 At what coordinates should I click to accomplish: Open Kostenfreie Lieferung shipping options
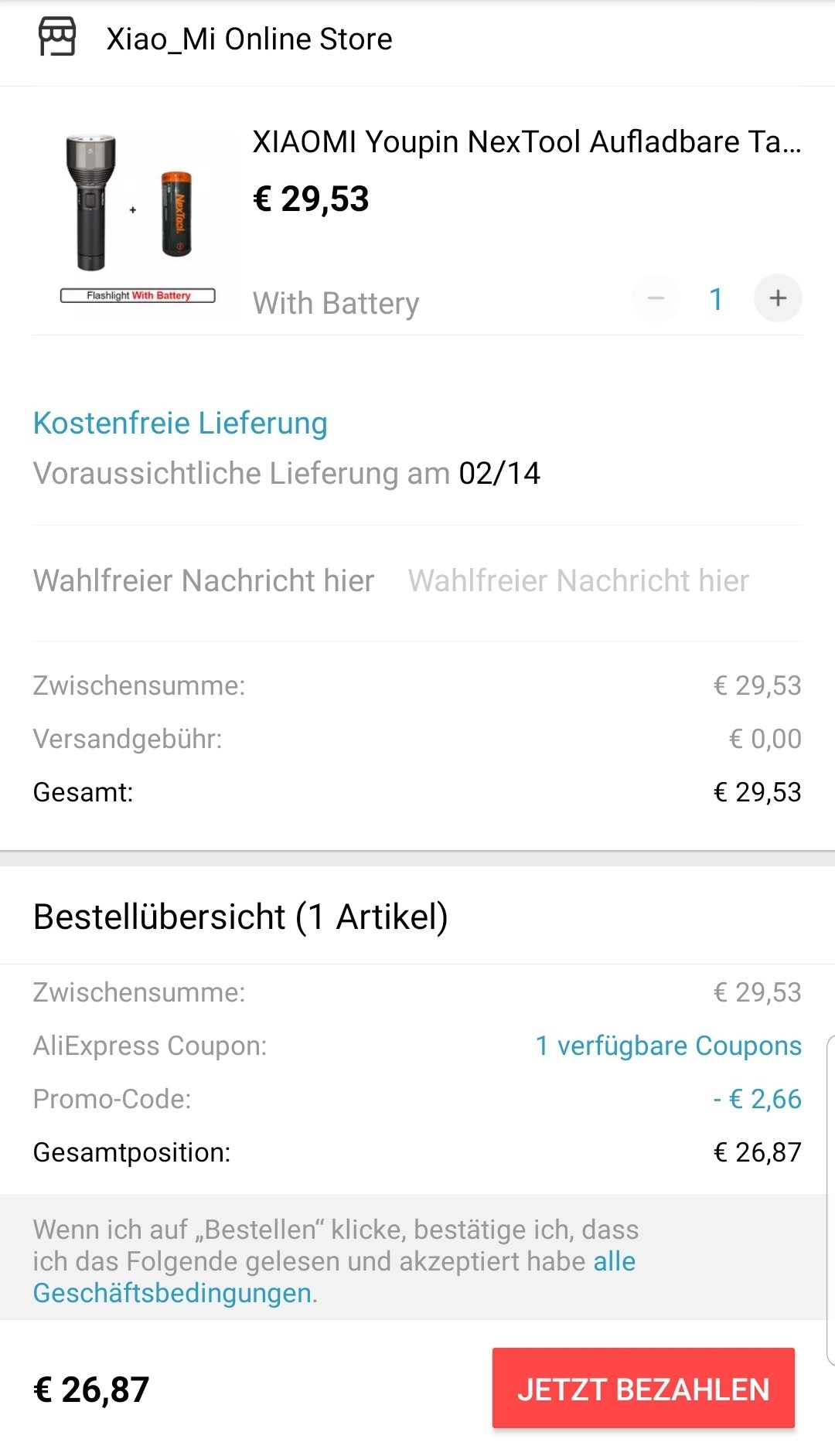coord(180,424)
